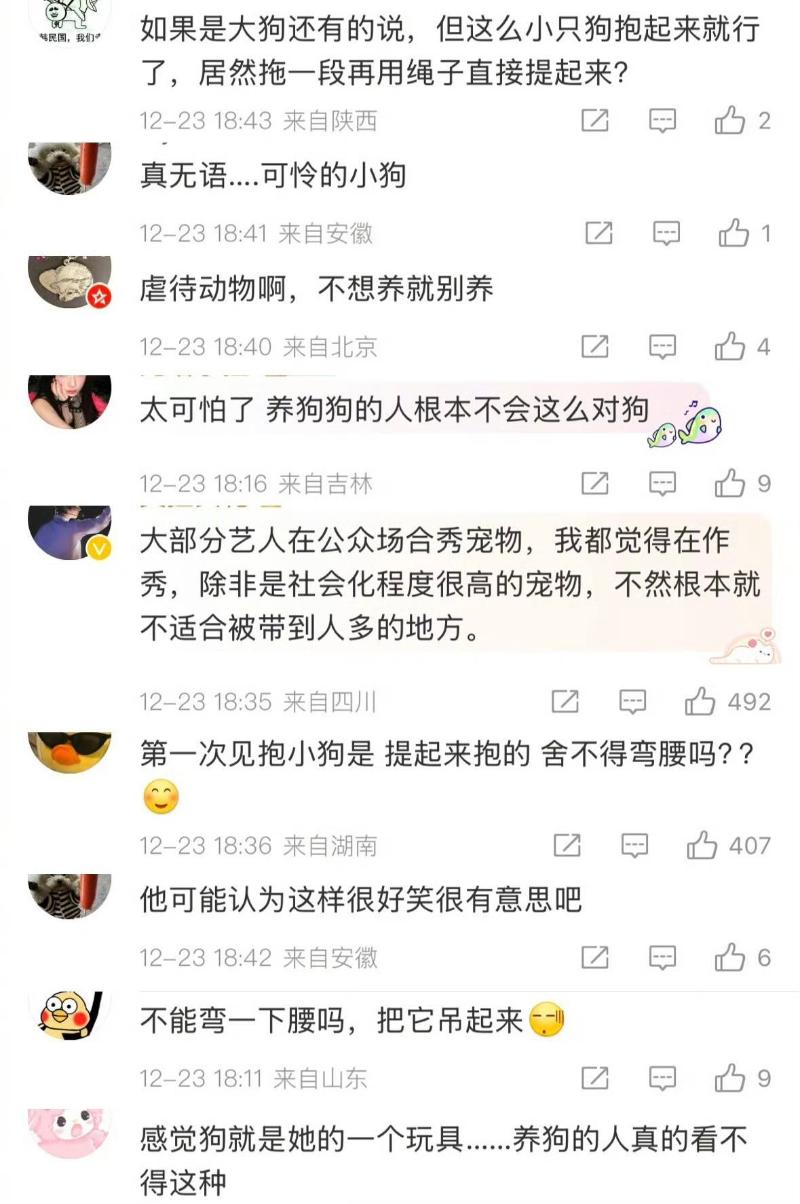Repost the comment '不能弯一下腰吗，把它吊起来'
The image size is (800, 1204).
tap(594, 1078)
